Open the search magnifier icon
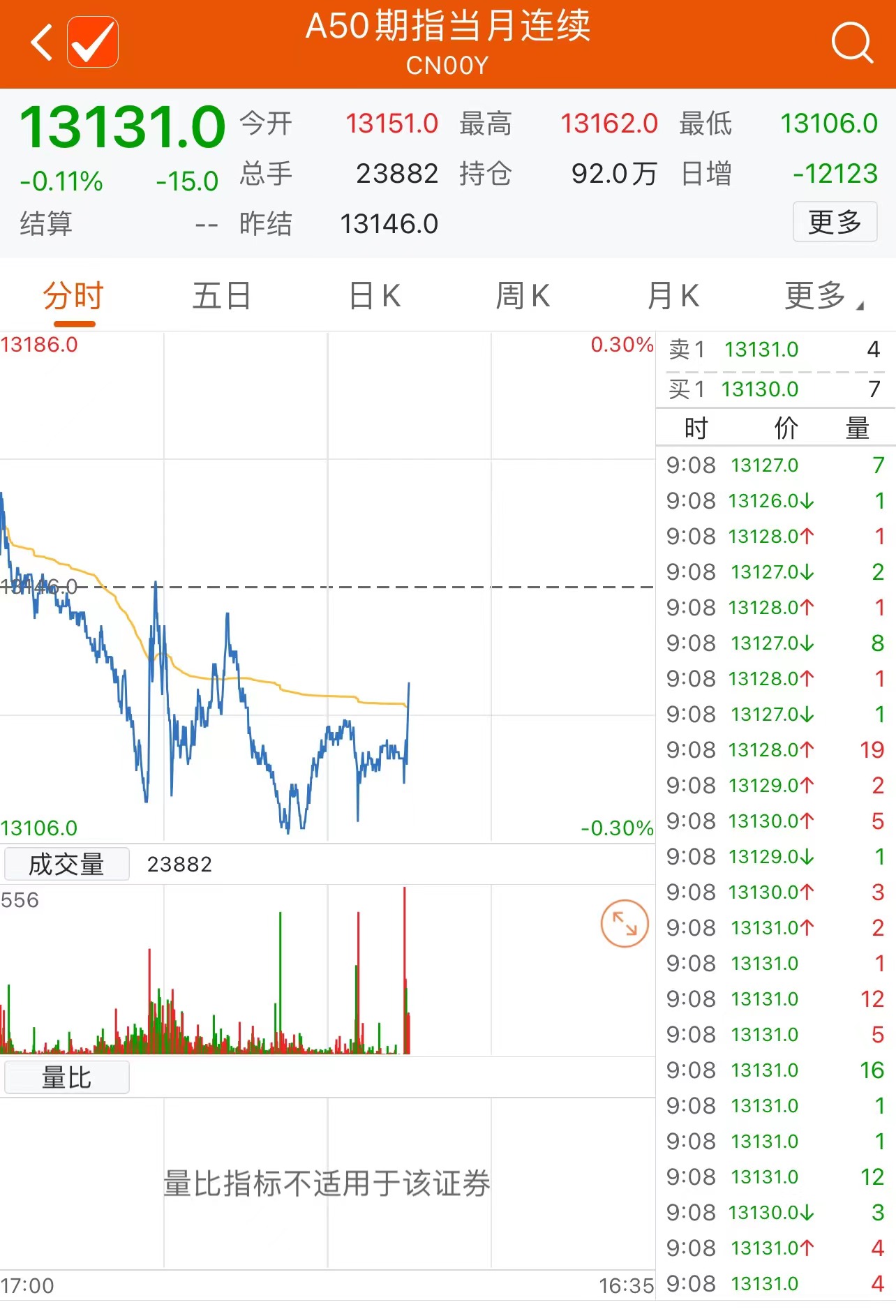896x1316 pixels. tap(851, 43)
